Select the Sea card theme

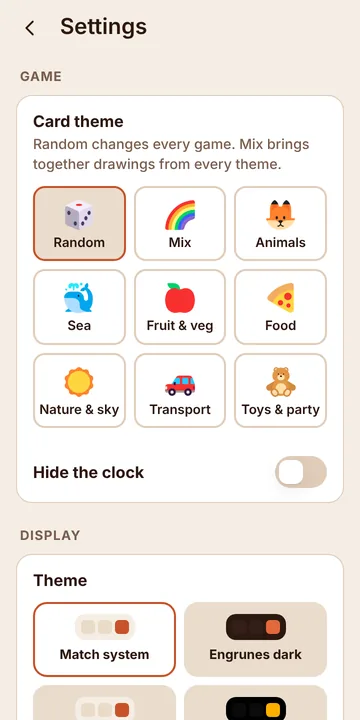pyautogui.click(x=79, y=307)
